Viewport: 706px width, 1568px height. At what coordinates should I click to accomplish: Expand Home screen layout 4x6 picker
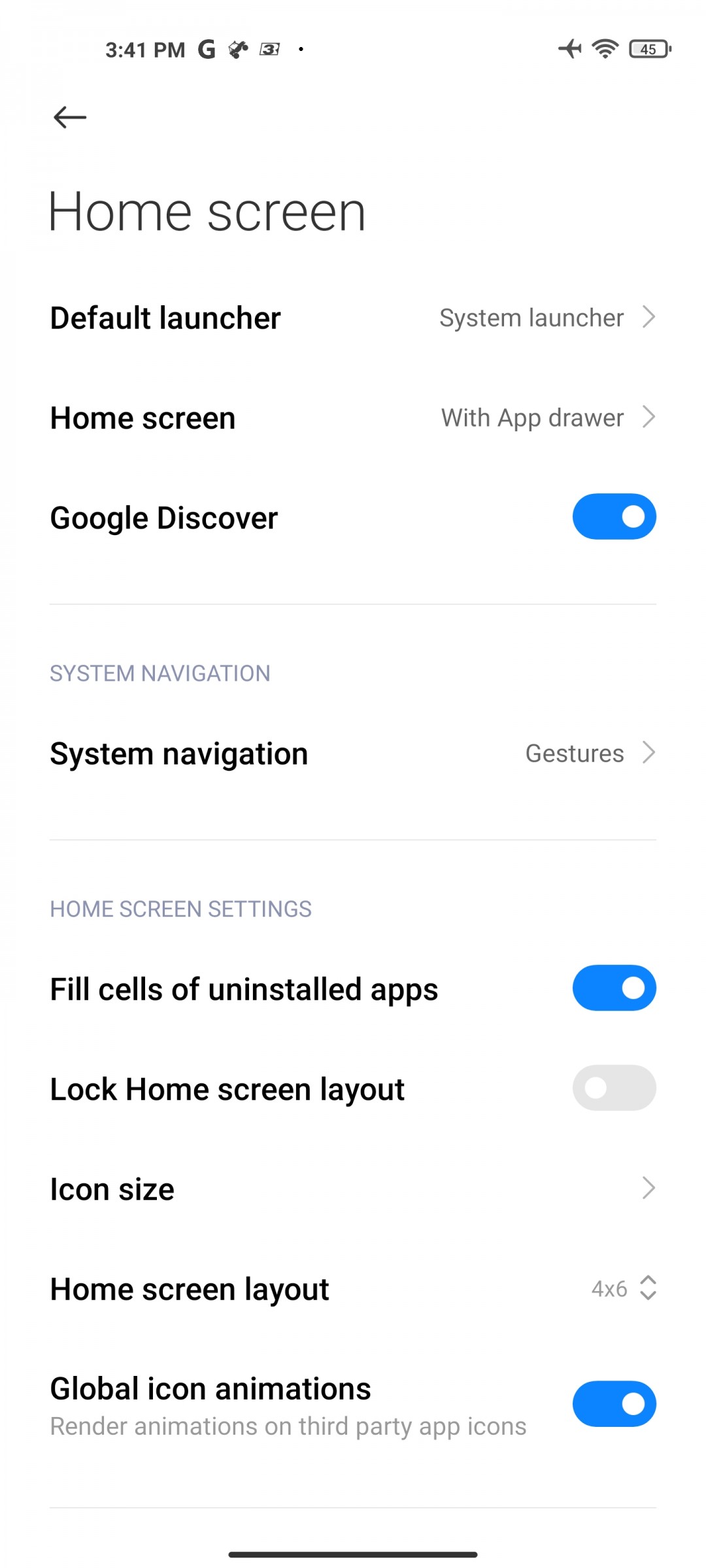coord(624,1288)
